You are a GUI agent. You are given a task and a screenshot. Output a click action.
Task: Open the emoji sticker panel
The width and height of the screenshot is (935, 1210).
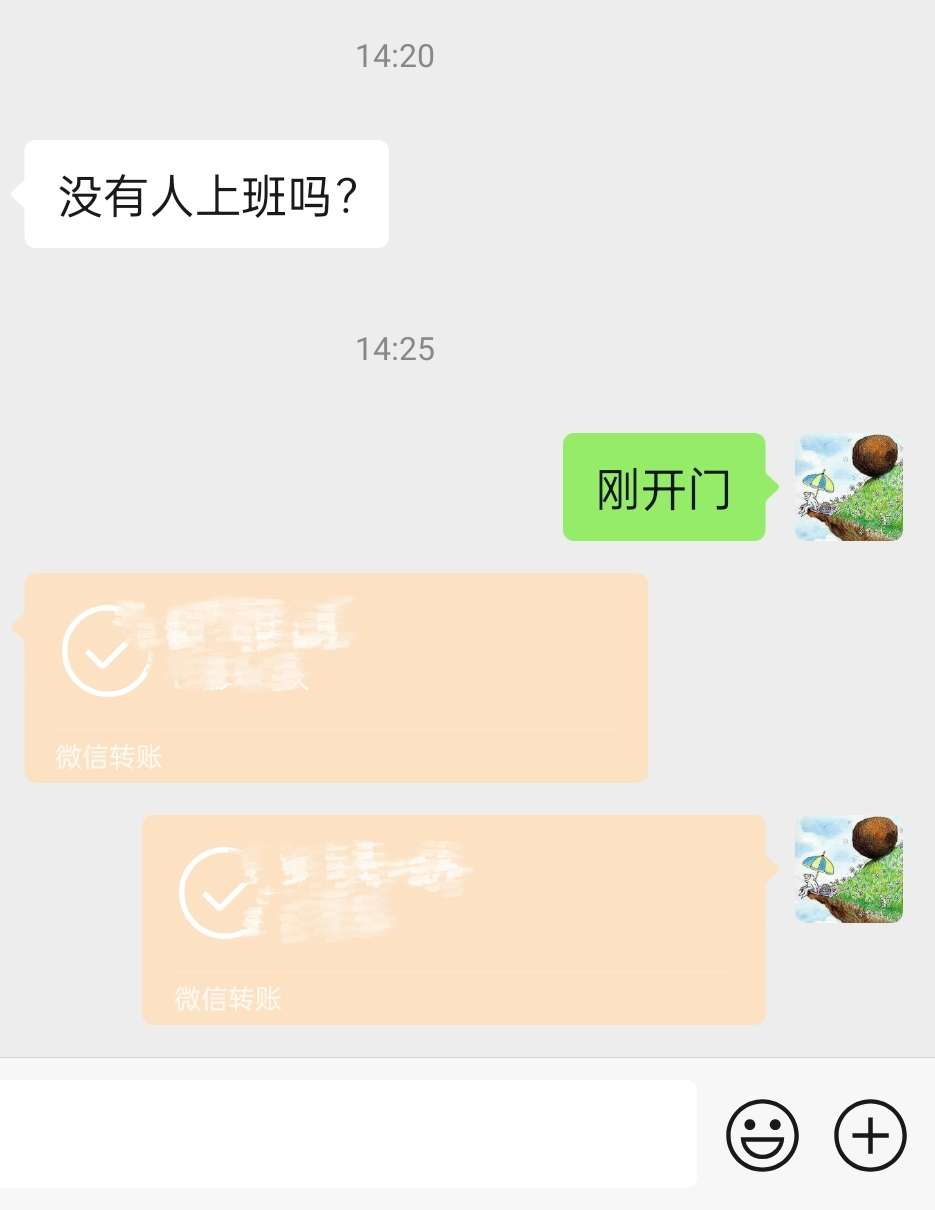coord(762,1135)
